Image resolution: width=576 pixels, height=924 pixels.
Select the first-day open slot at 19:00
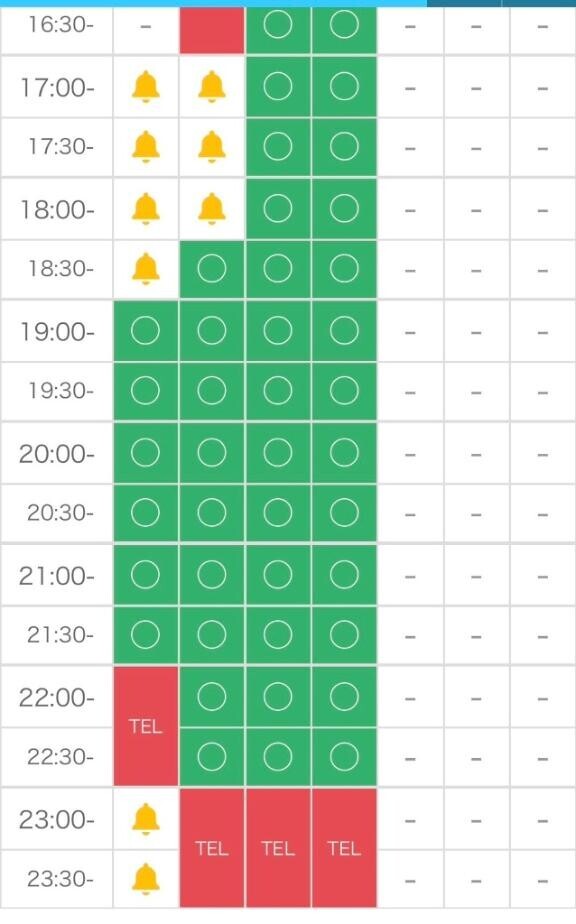tap(146, 331)
